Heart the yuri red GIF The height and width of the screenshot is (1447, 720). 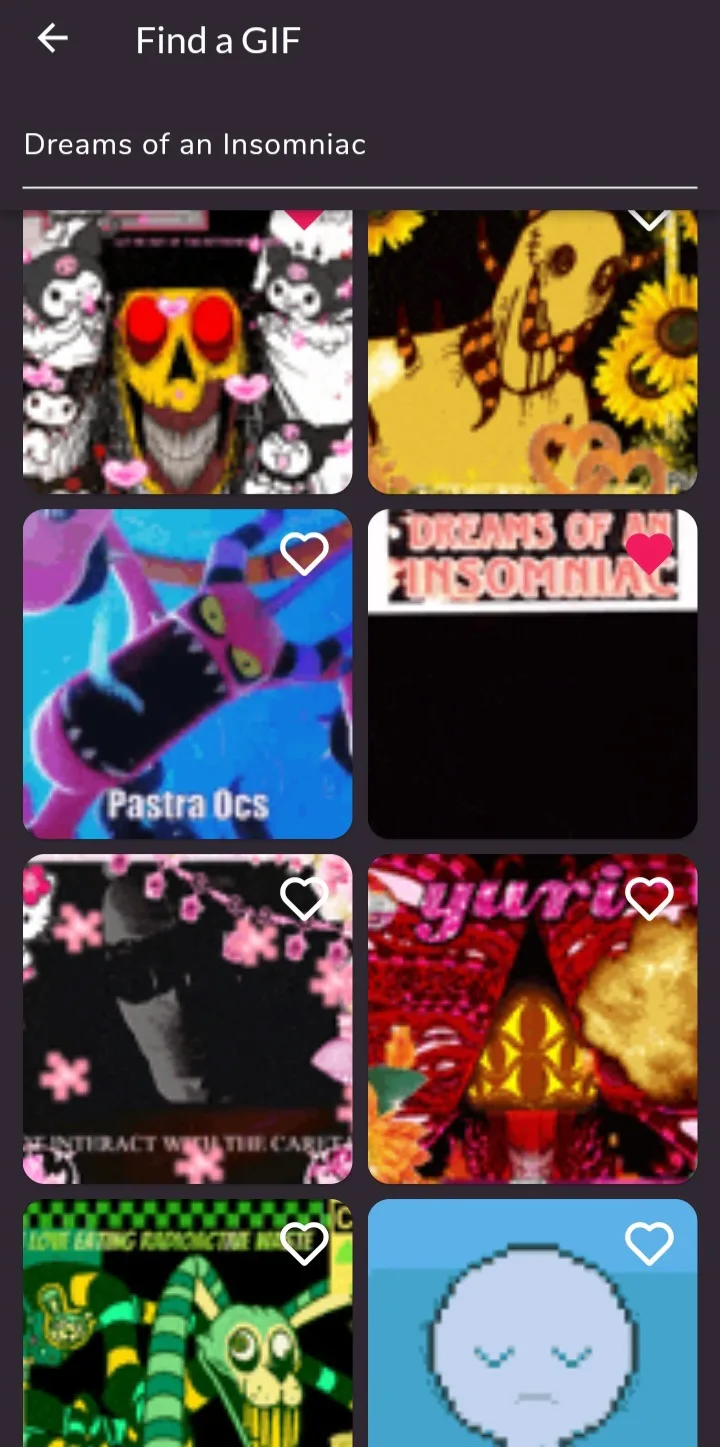(x=649, y=898)
